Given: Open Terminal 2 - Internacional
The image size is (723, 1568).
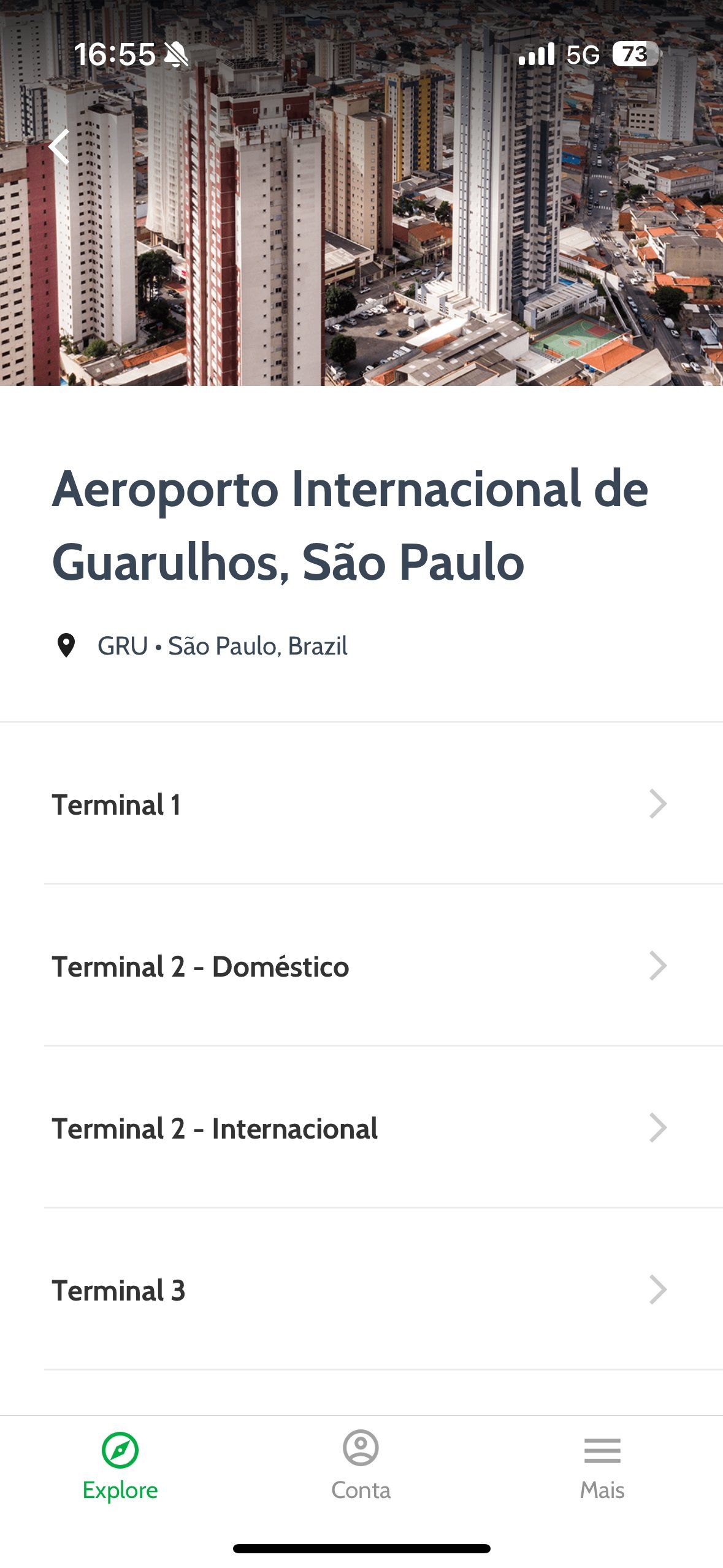Looking at the screenshot, I should (x=361, y=1128).
